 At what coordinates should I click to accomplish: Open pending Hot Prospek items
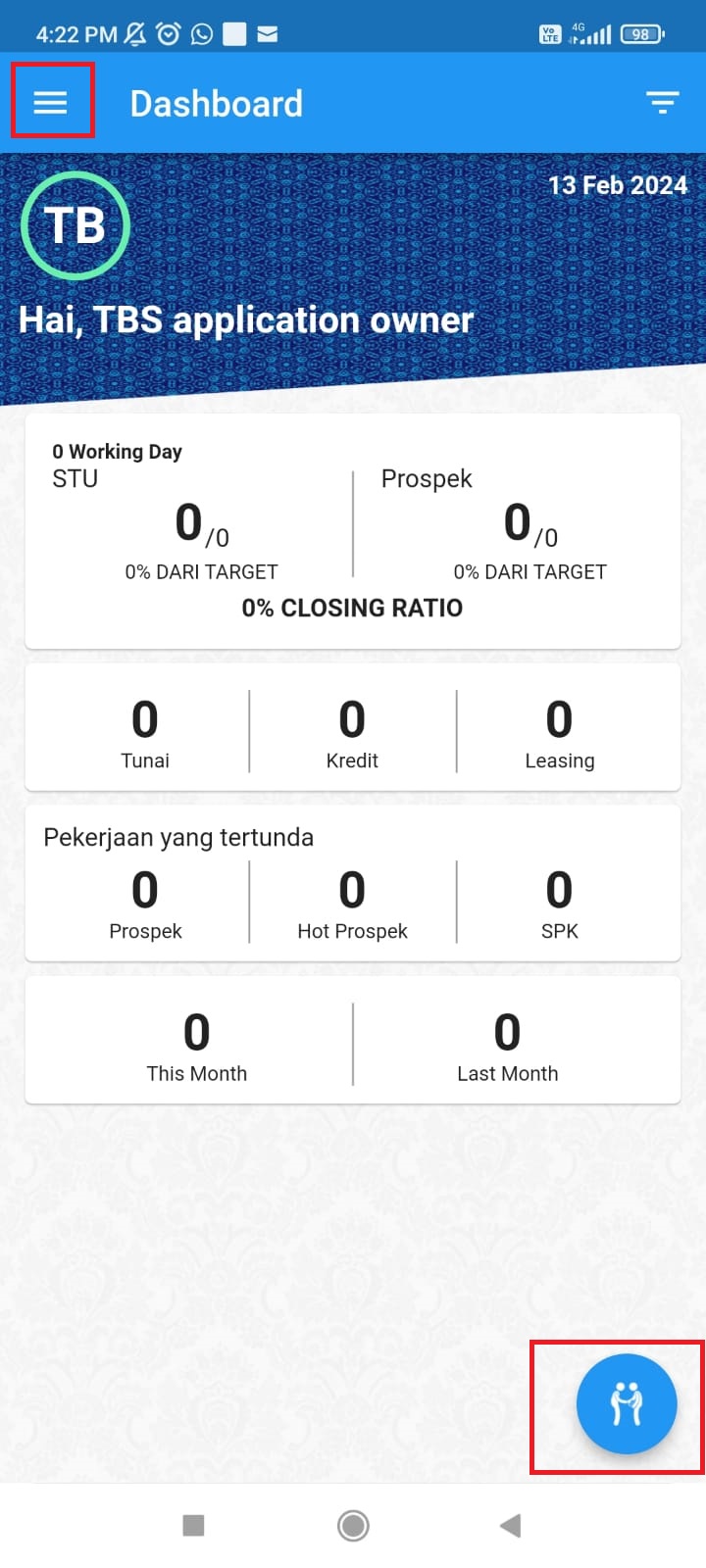352,903
